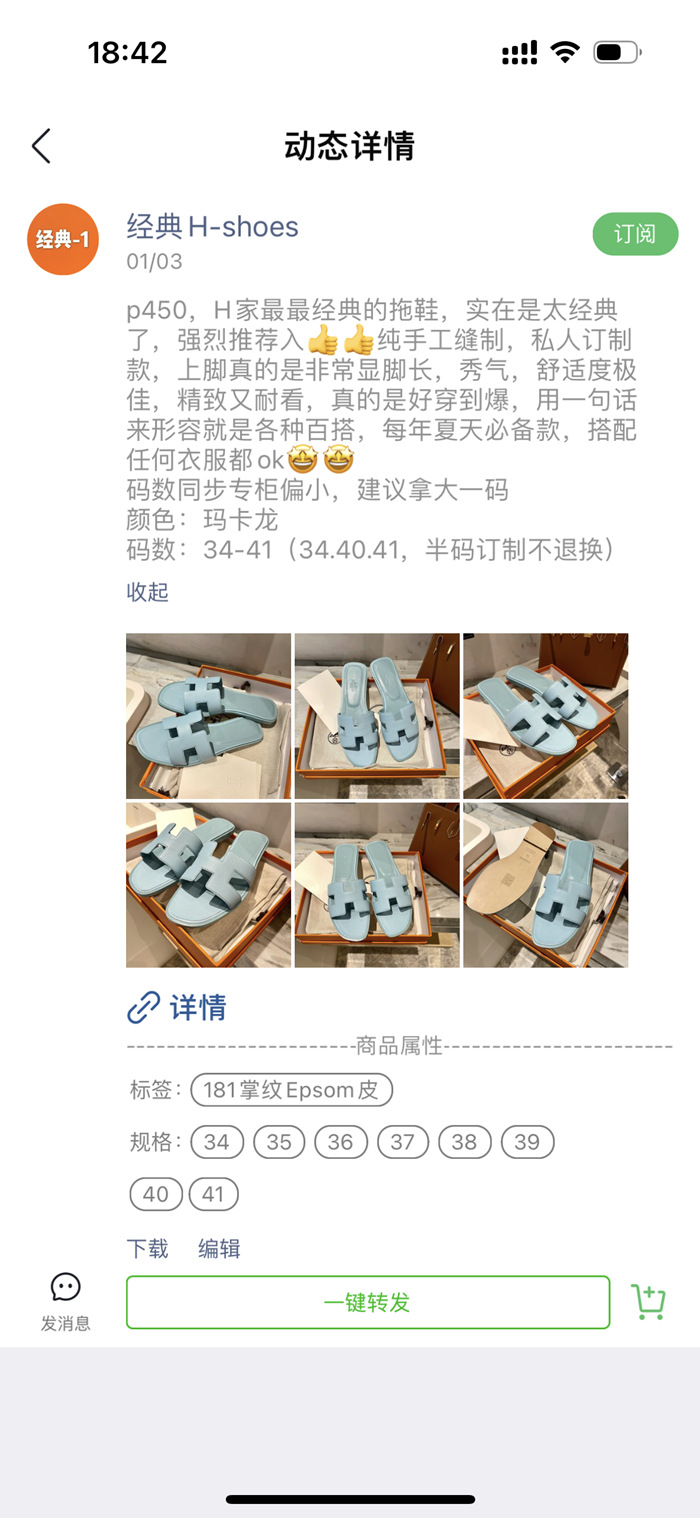Tap 一键转发 to repost in one tap
The image size is (700, 1518).
(368, 1302)
